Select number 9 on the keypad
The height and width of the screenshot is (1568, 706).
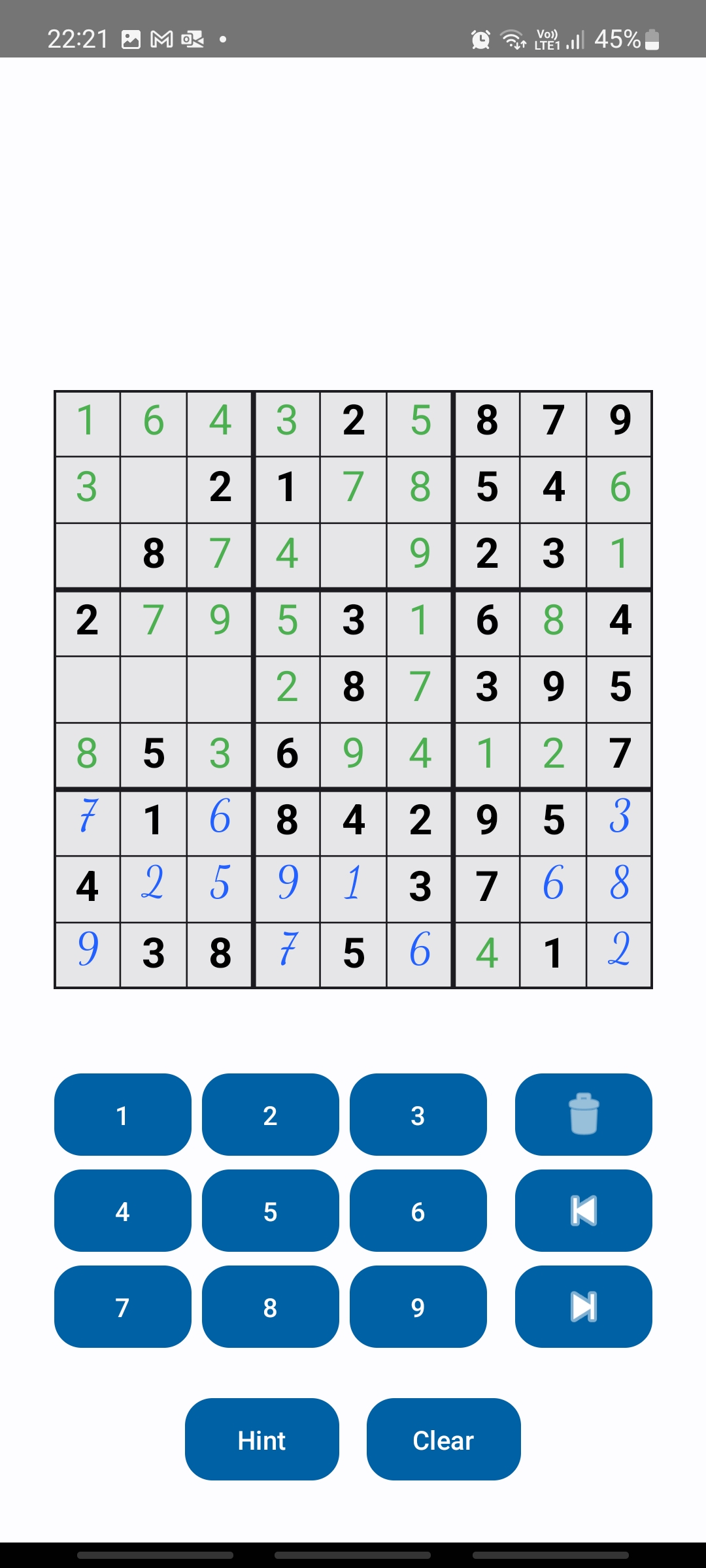tap(418, 1307)
